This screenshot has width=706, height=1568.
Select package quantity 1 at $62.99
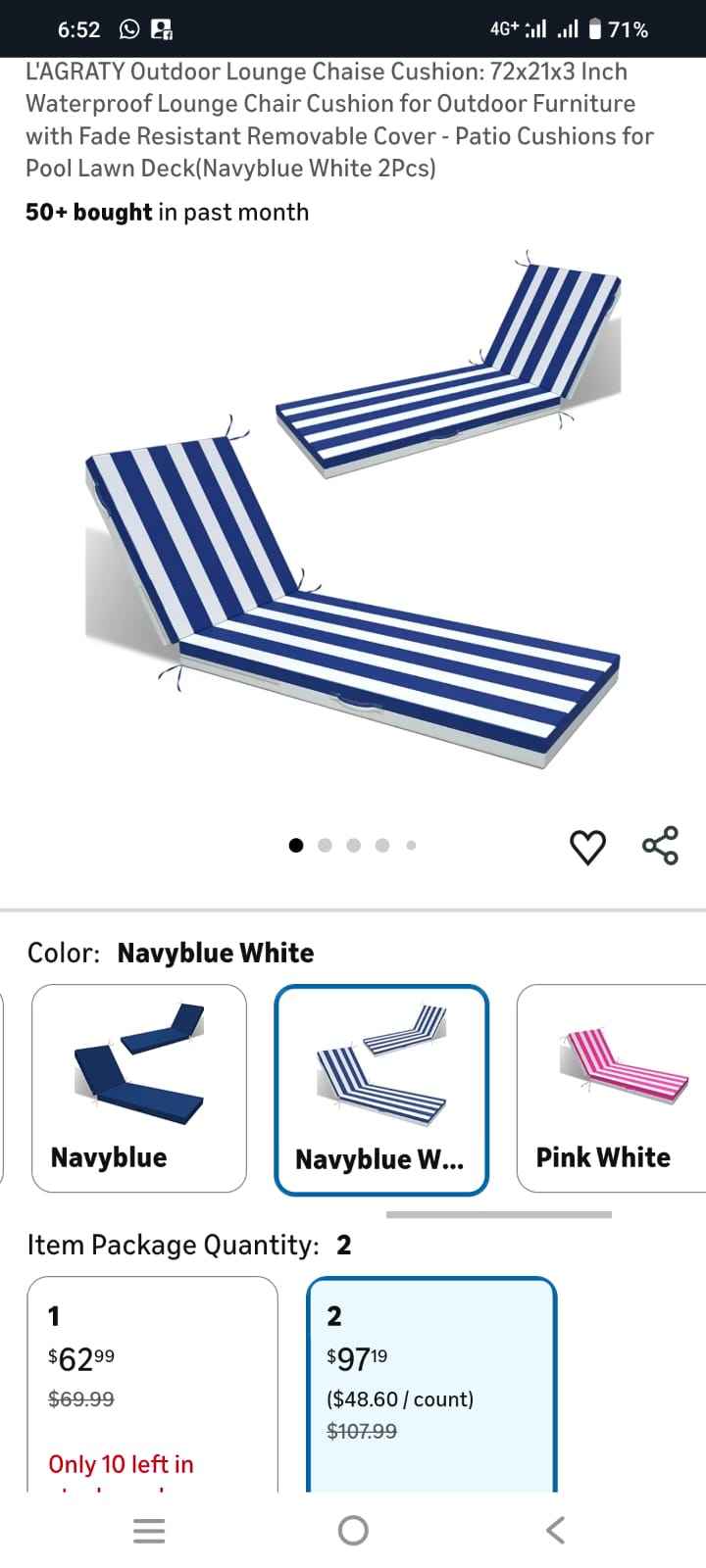point(152,1384)
